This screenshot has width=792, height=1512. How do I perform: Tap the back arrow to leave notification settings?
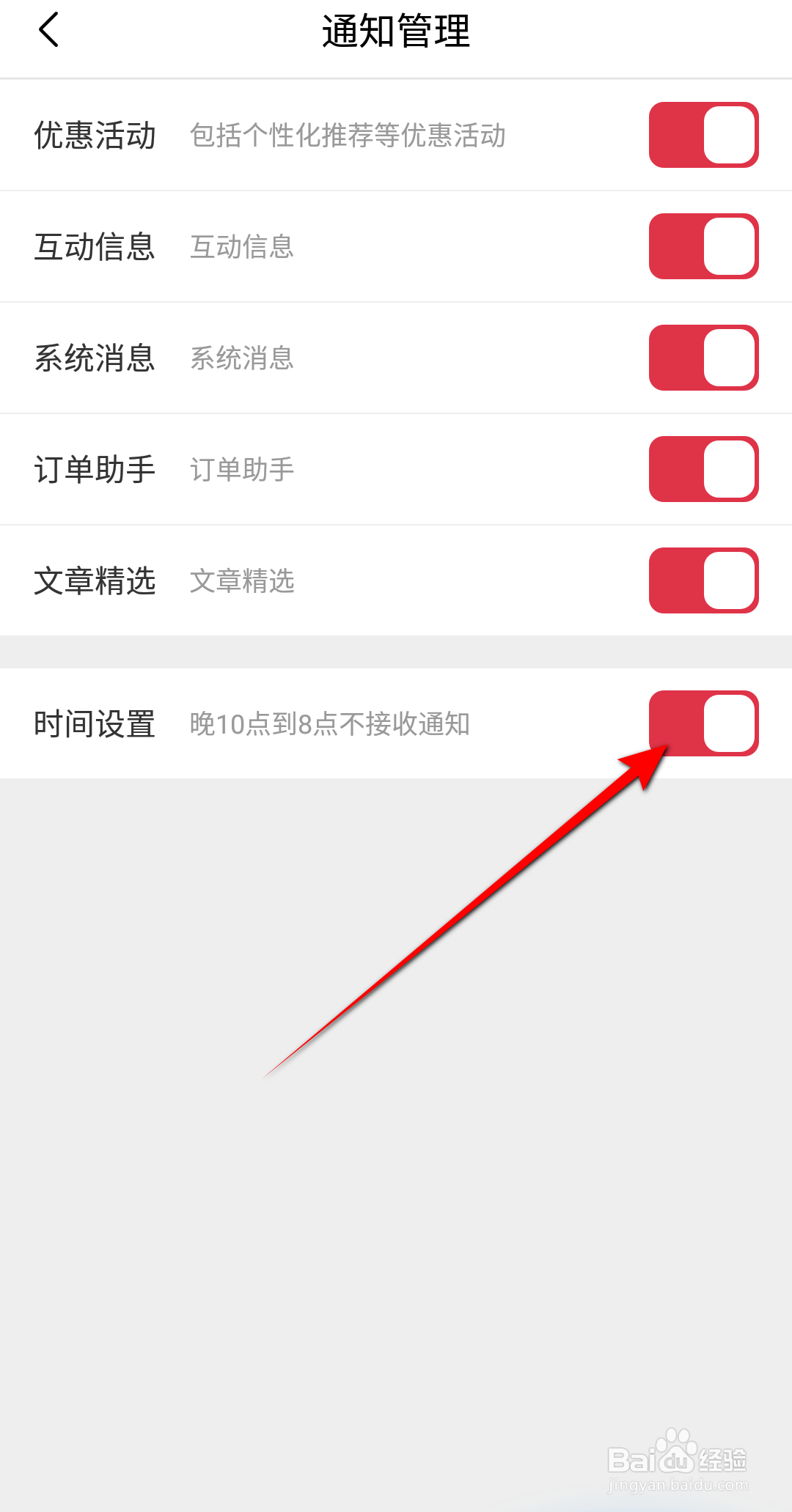point(48,31)
